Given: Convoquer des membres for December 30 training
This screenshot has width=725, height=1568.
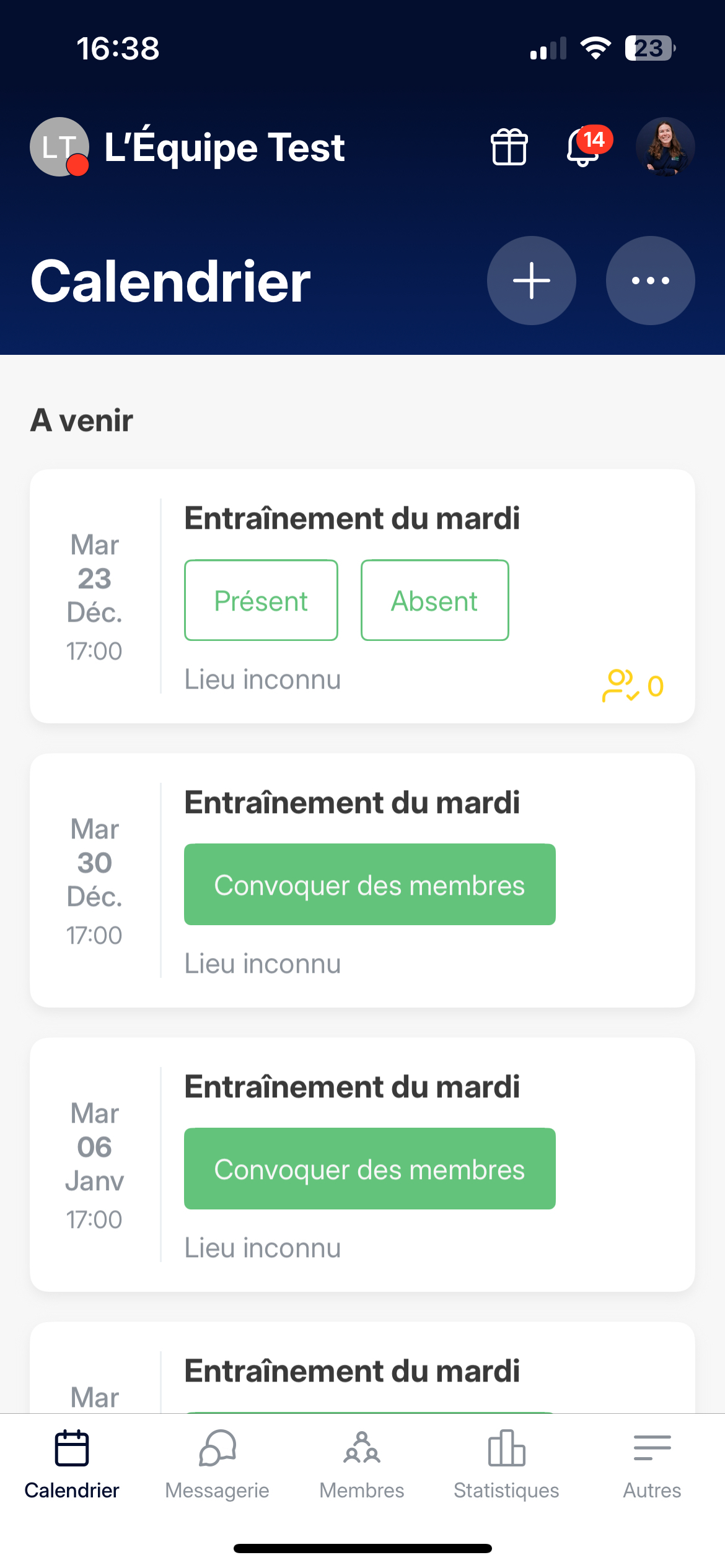Looking at the screenshot, I should (x=369, y=884).
